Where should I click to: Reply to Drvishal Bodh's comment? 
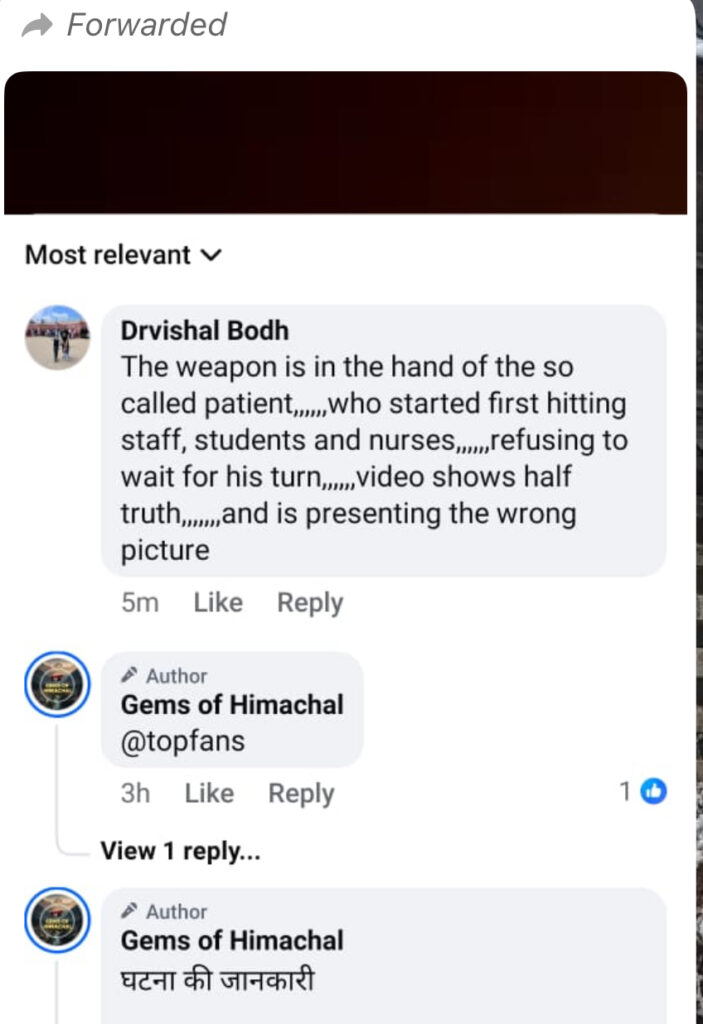coord(310,603)
